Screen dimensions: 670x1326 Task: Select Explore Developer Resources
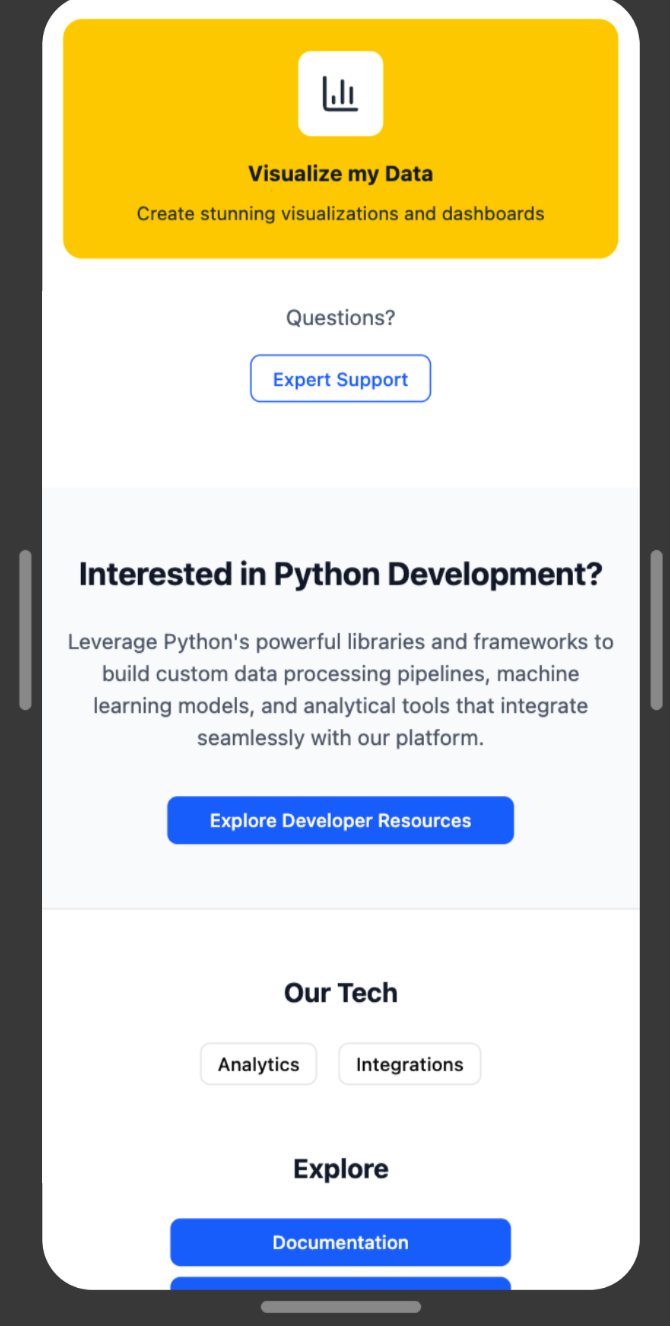click(340, 820)
